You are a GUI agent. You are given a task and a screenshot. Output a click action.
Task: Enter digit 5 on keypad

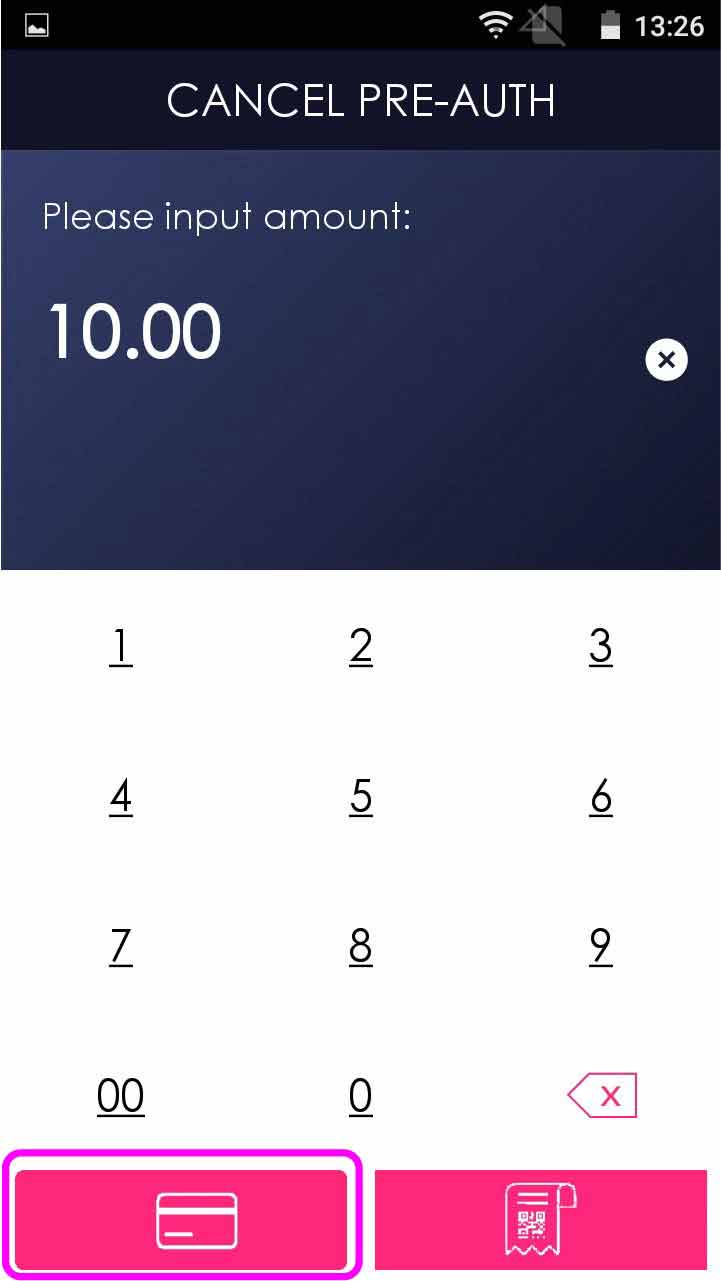click(x=361, y=797)
